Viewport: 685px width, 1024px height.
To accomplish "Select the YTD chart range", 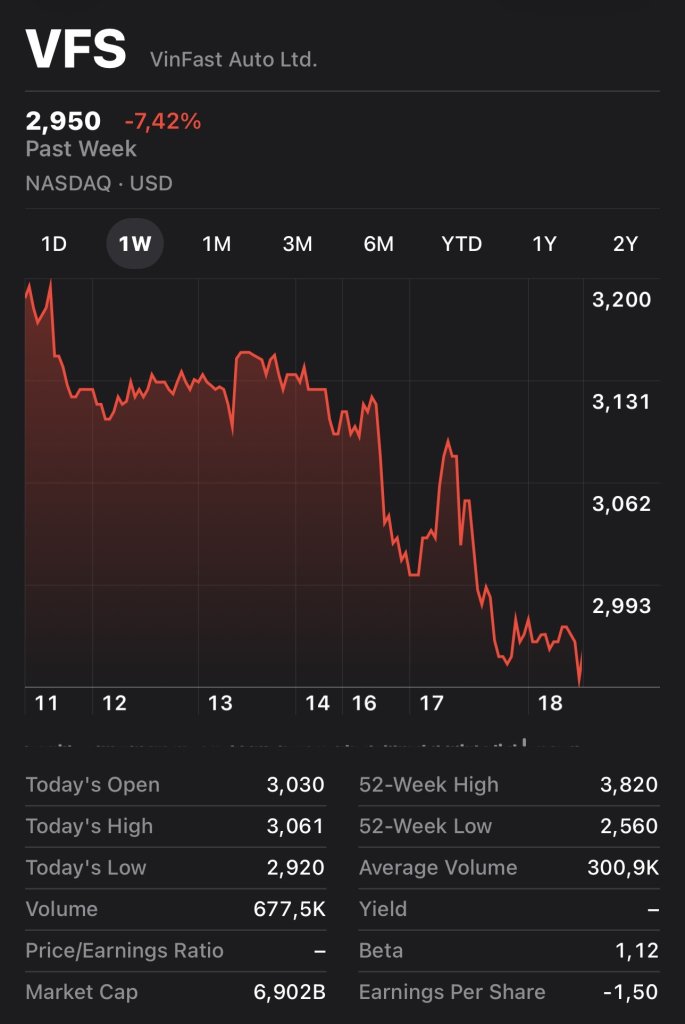I will (461, 244).
